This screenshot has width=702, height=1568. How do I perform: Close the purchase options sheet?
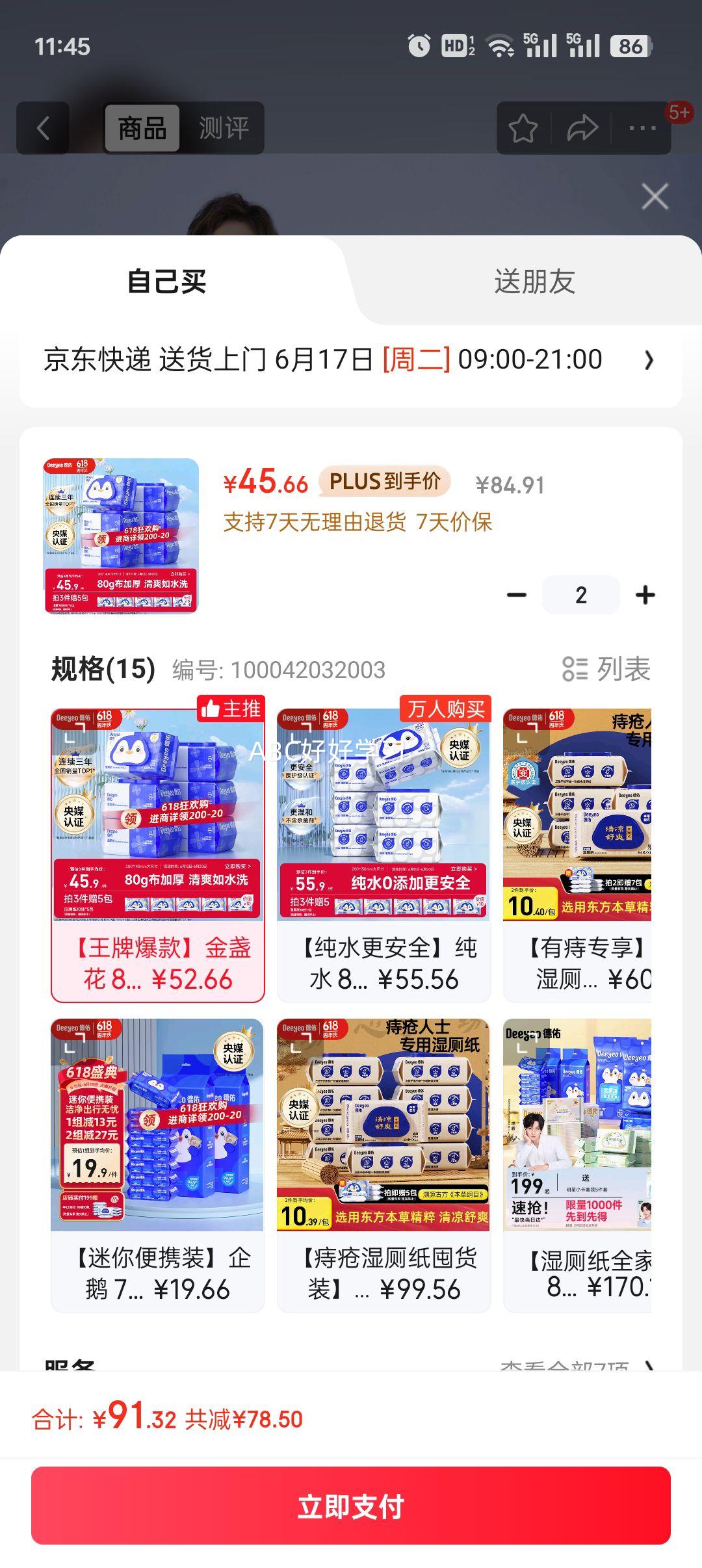point(655,196)
